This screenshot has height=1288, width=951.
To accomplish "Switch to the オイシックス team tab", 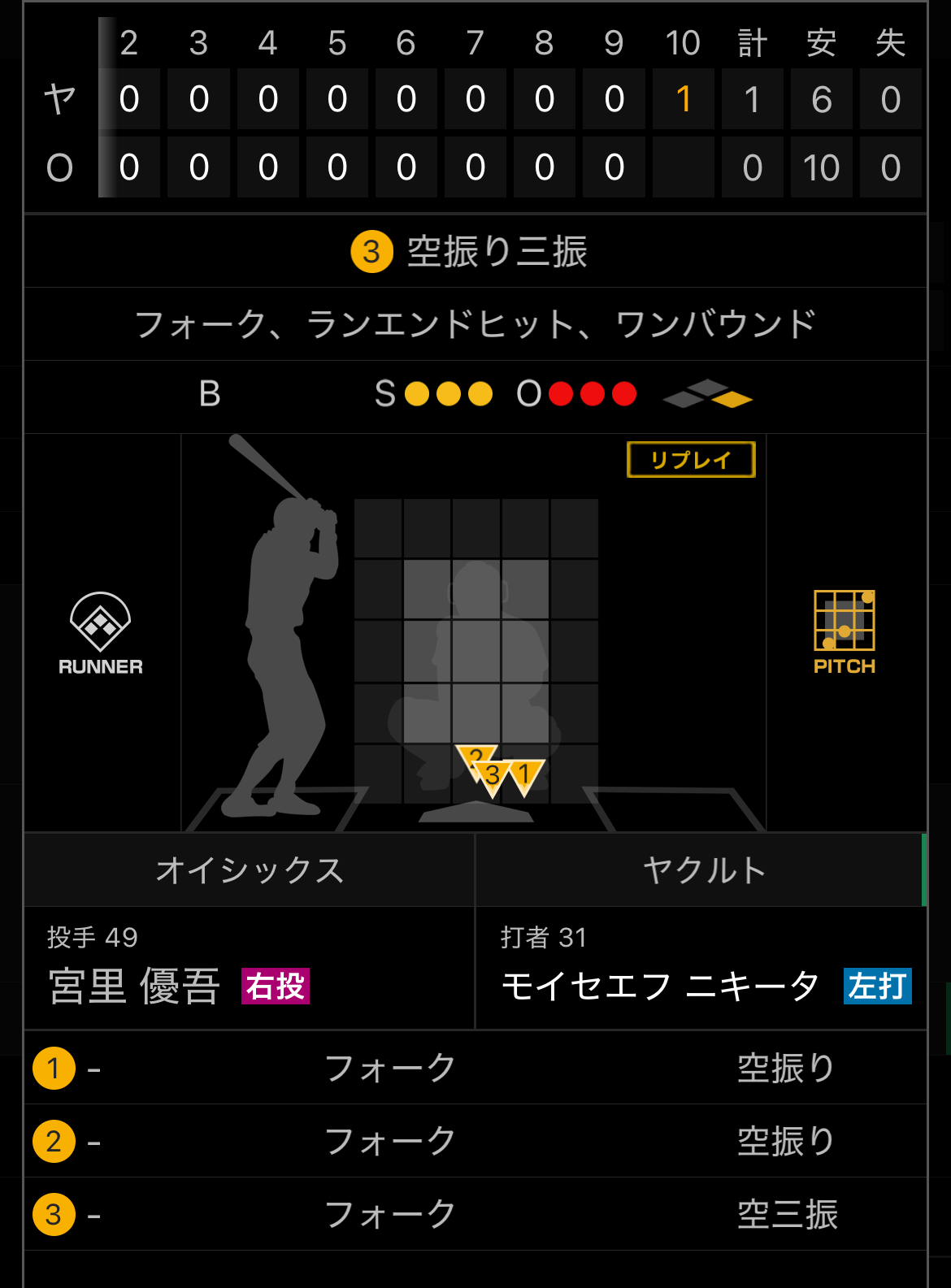I will click(250, 870).
